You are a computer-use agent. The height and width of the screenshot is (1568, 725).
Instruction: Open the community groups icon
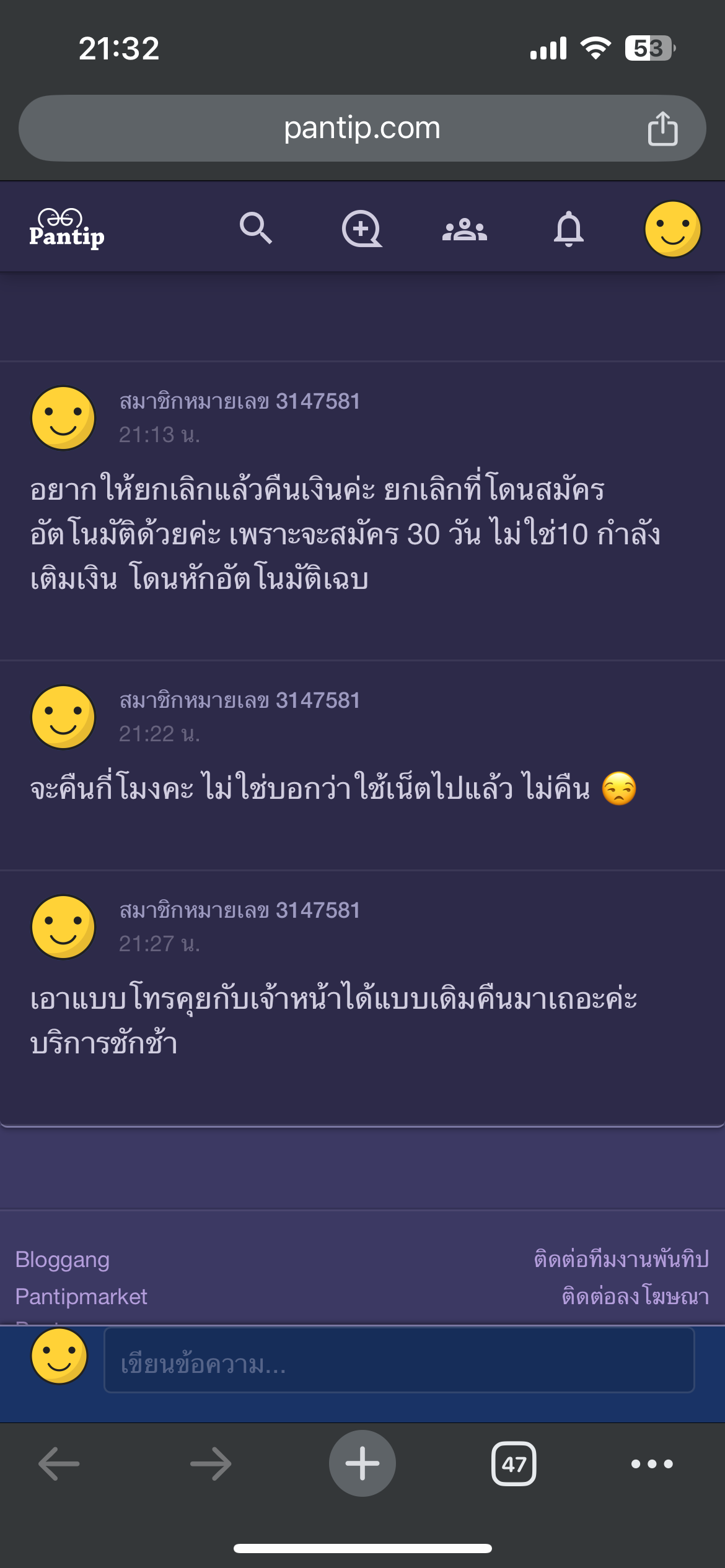(465, 230)
